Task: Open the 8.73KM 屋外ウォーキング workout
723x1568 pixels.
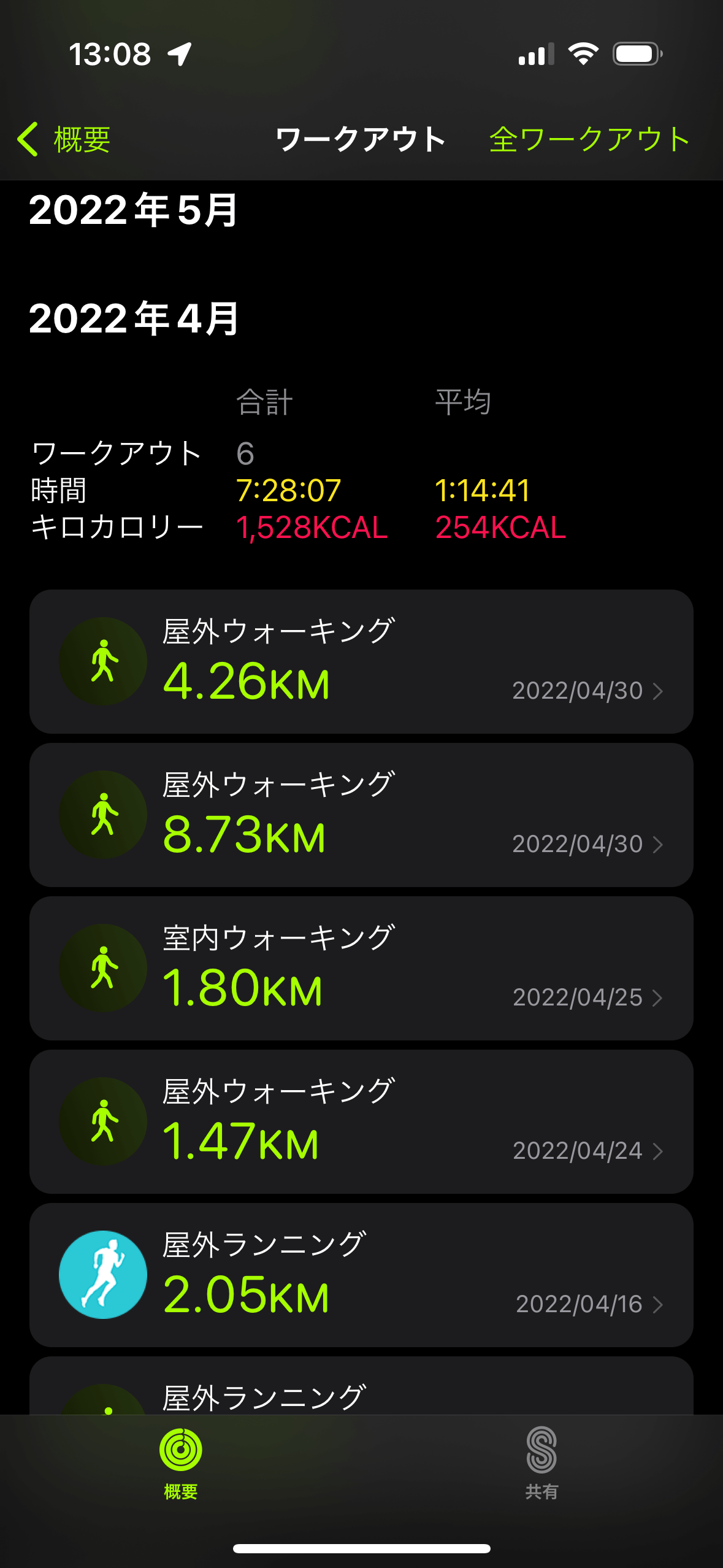Action: point(361,815)
